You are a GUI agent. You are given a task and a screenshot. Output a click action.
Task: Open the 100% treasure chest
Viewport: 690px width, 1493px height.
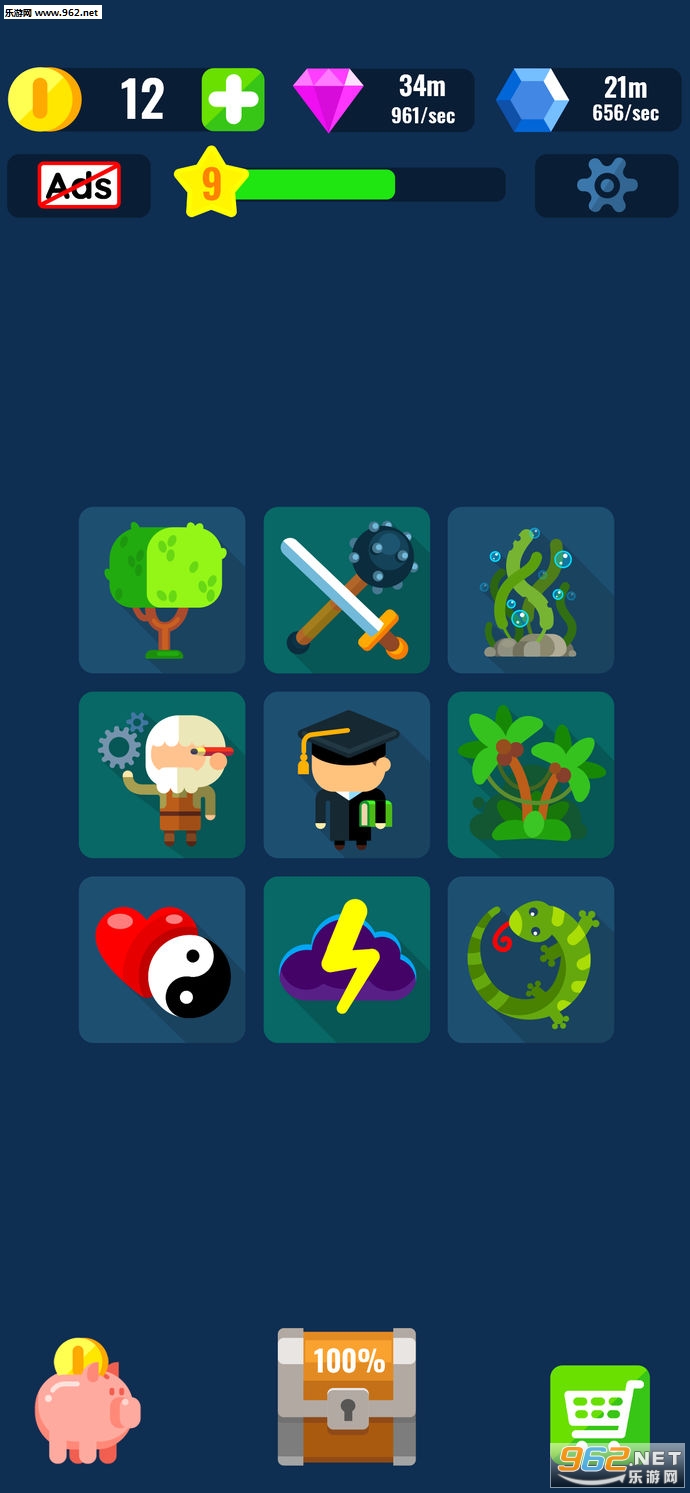[x=346, y=1397]
